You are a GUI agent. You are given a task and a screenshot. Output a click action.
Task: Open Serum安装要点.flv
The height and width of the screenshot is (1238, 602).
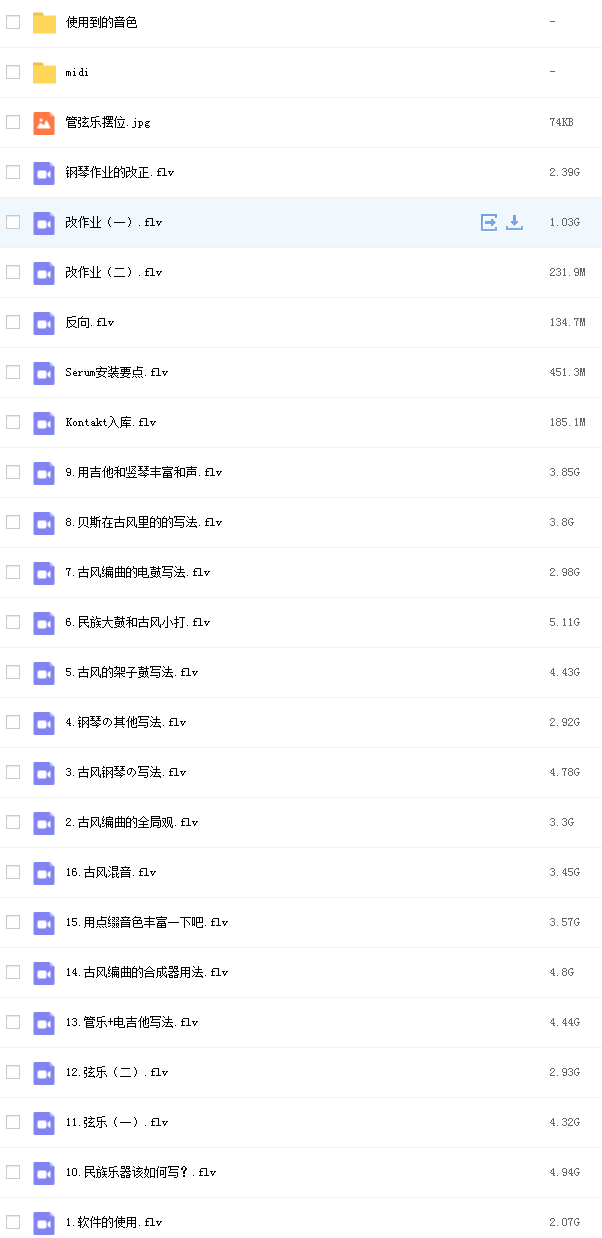click(116, 372)
